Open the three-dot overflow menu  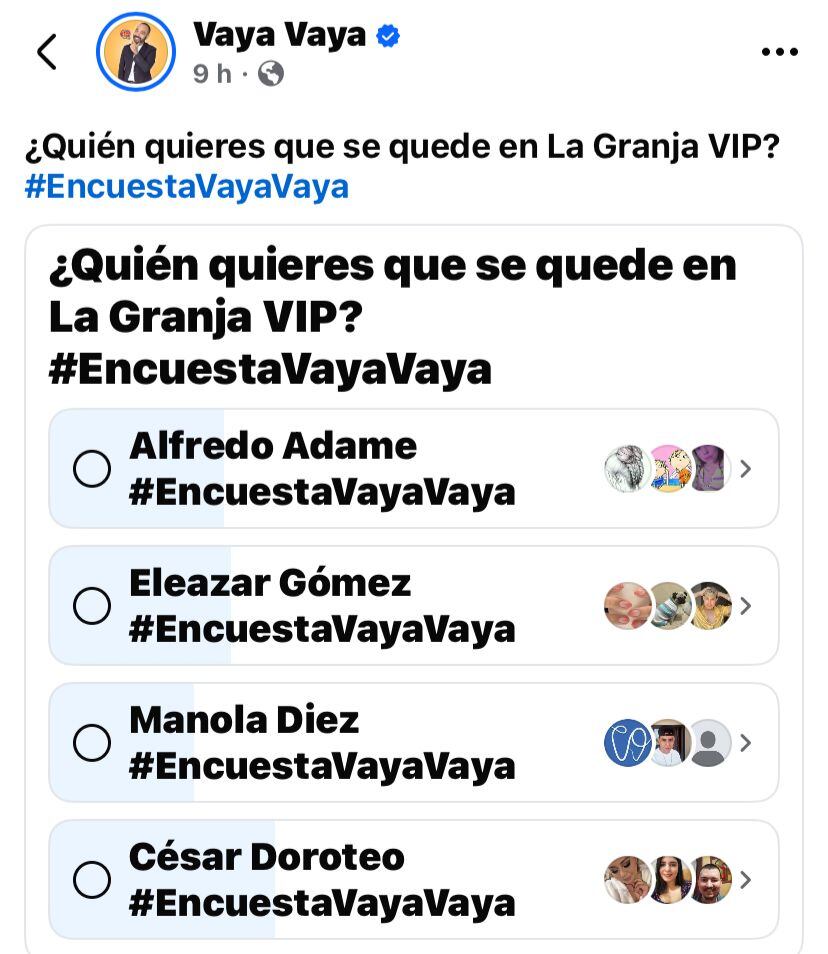pos(779,52)
